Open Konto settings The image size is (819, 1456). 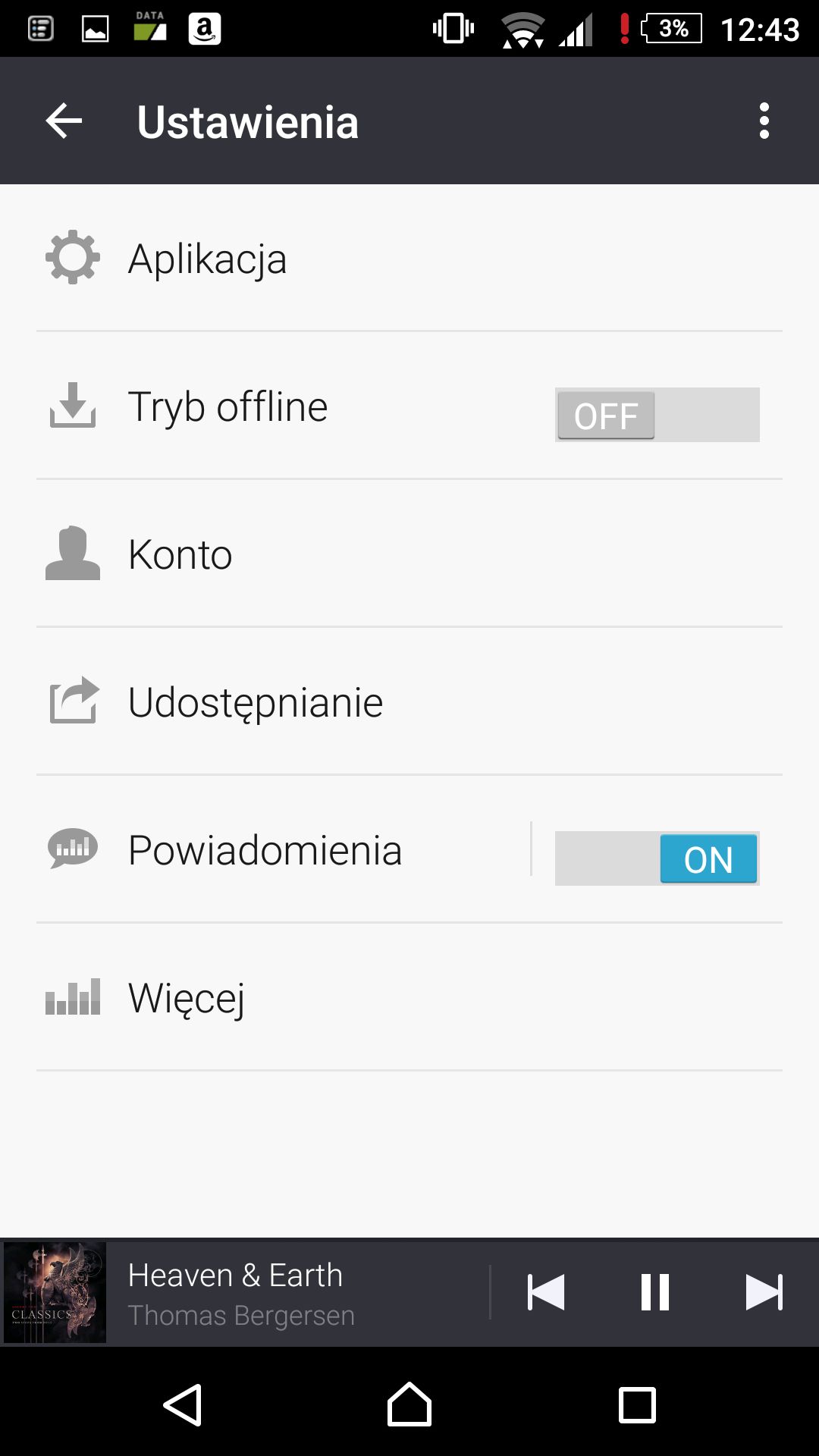(409, 554)
